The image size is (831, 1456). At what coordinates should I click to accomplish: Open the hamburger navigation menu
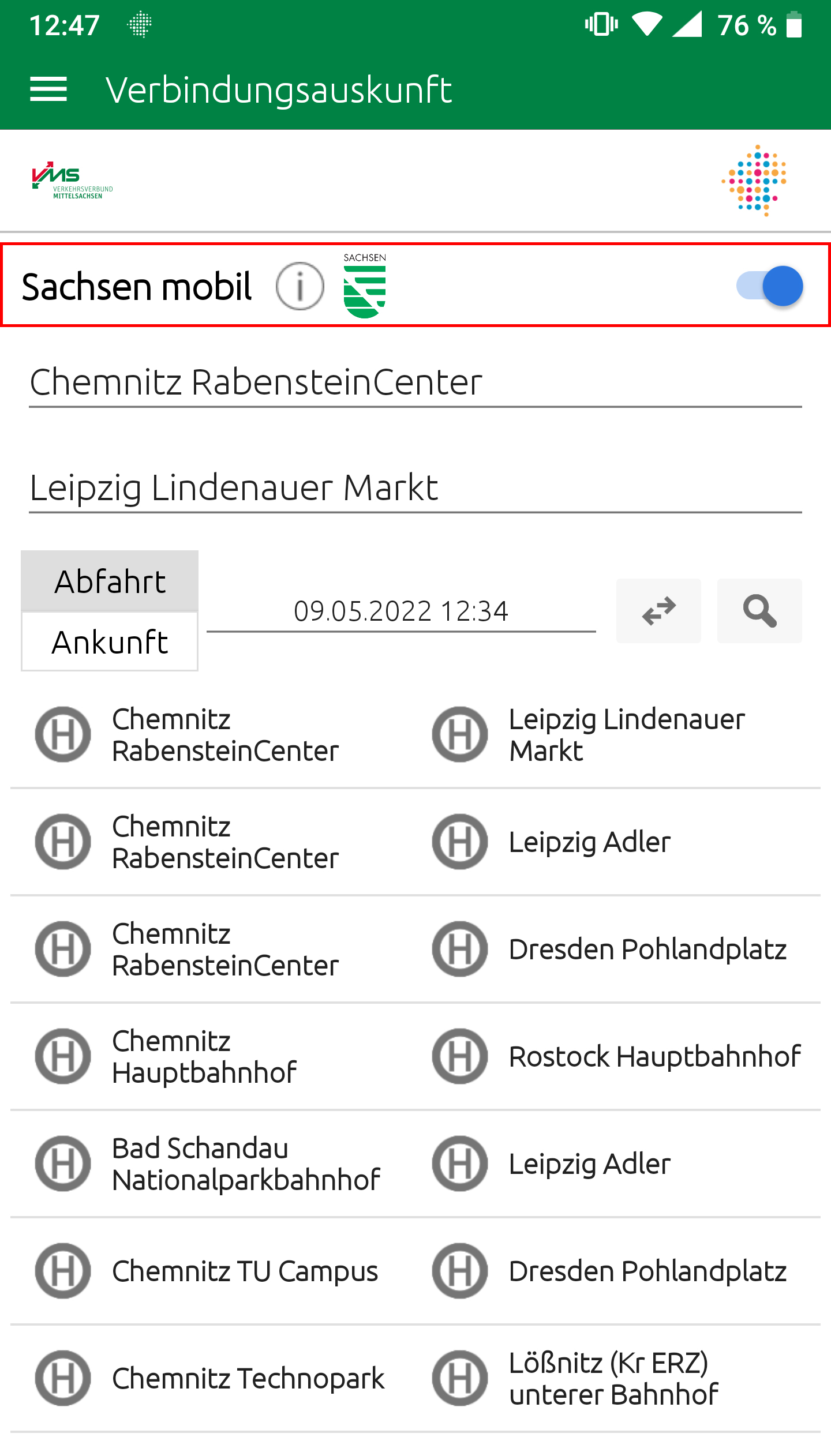48,89
